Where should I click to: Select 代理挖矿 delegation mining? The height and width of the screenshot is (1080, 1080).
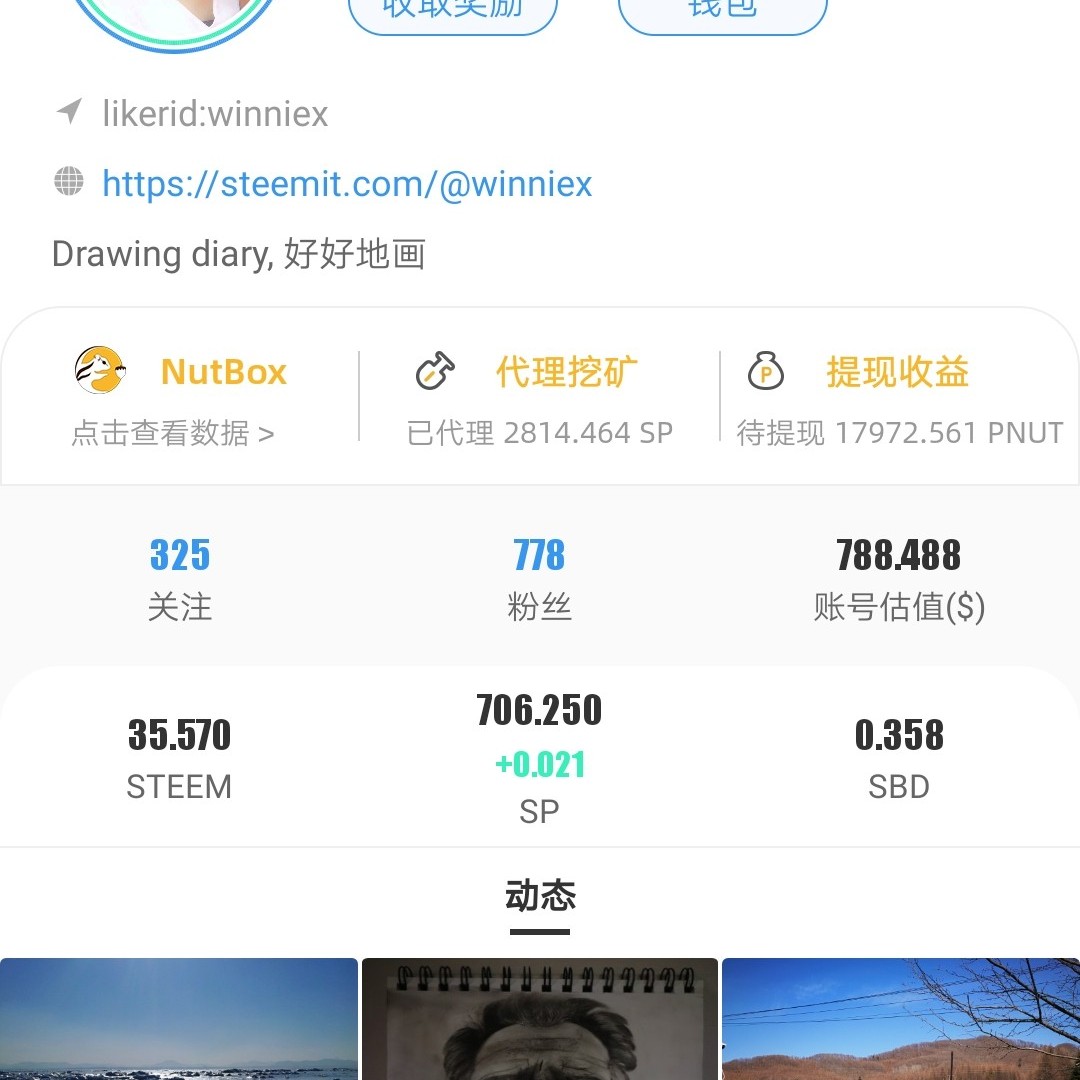pos(540,398)
